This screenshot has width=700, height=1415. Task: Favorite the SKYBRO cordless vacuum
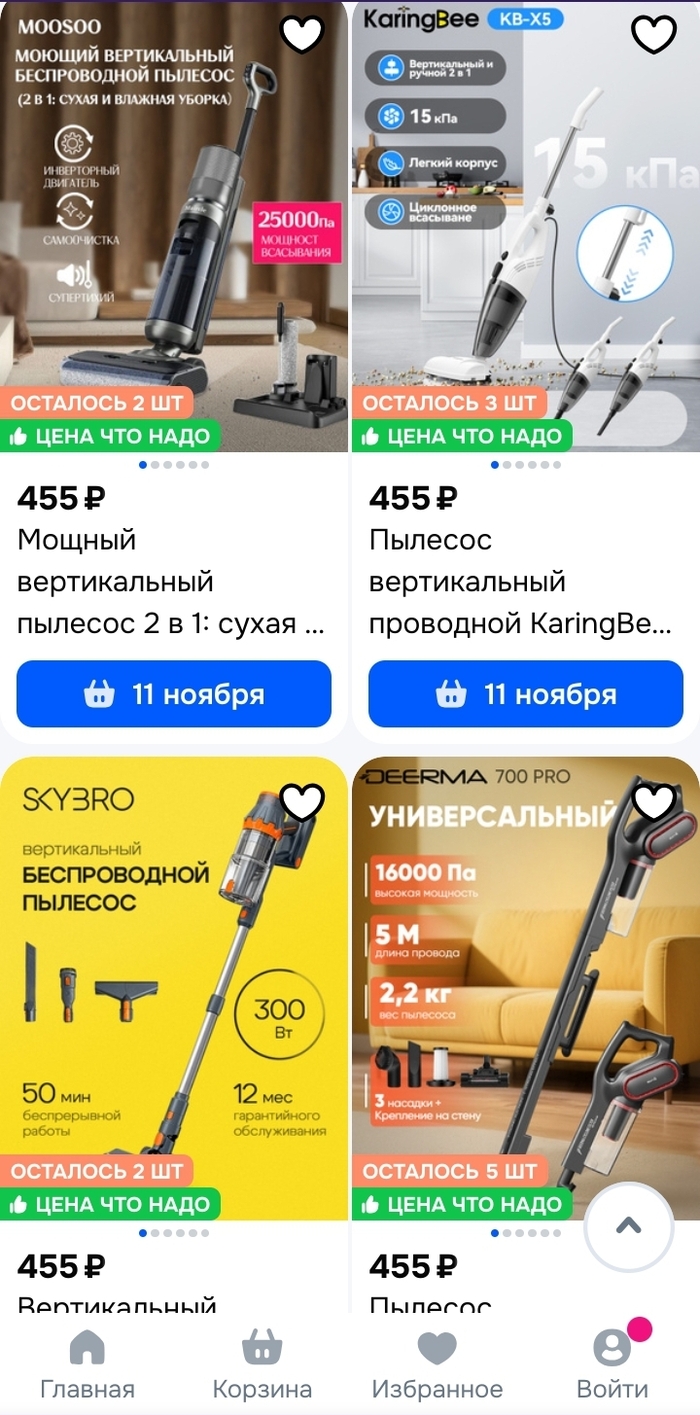coord(301,802)
